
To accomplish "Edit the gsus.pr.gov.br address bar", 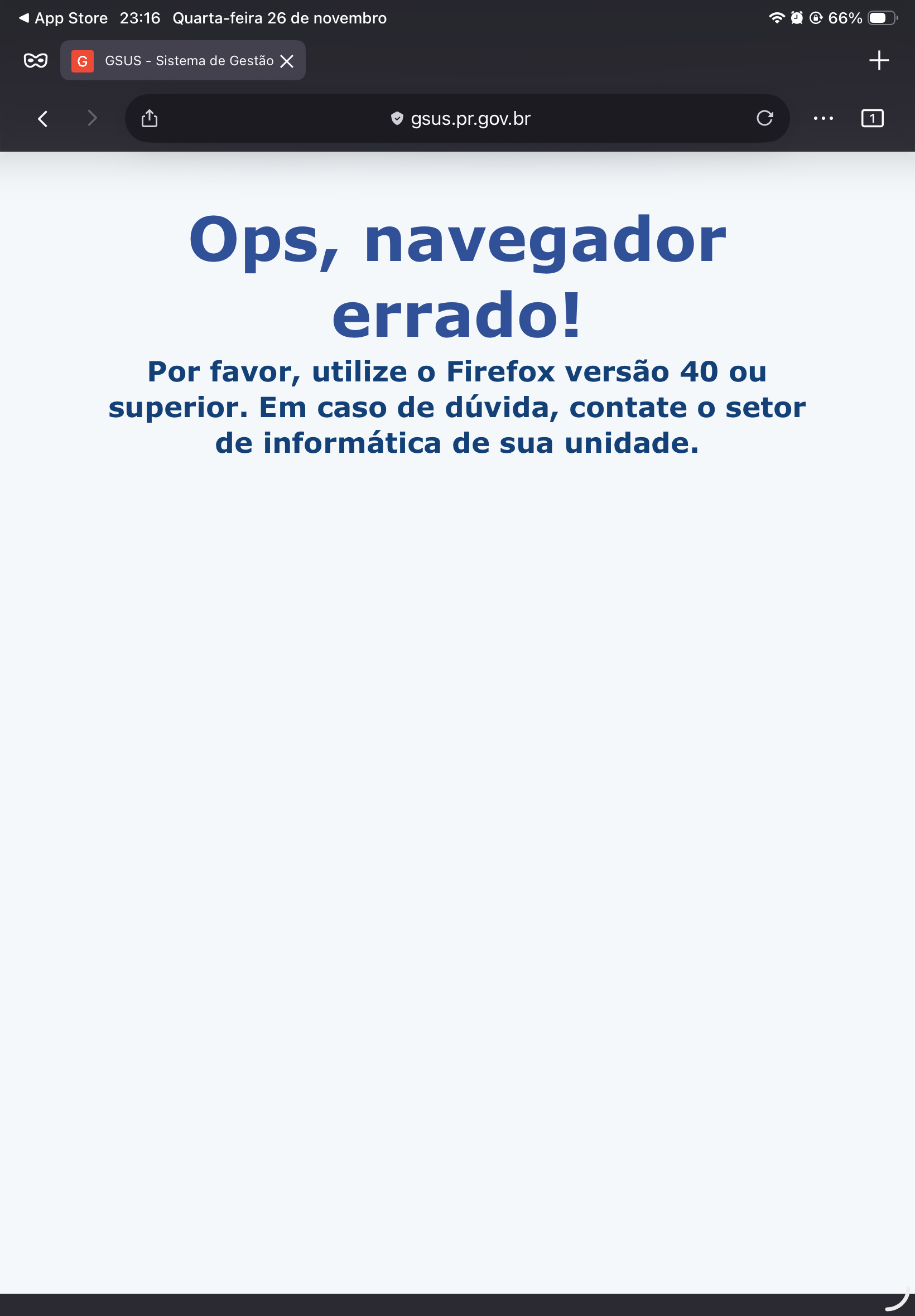I will coord(470,119).
